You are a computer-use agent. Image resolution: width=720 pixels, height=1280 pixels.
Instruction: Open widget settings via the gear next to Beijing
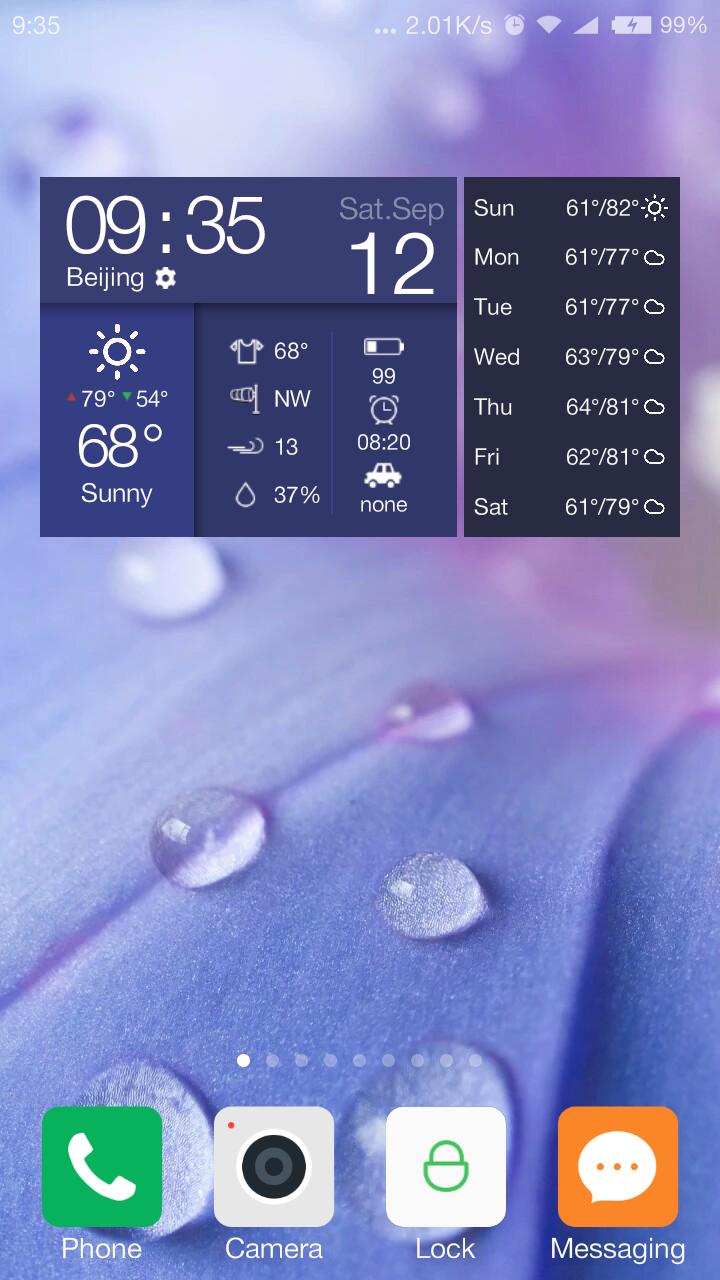(x=164, y=278)
